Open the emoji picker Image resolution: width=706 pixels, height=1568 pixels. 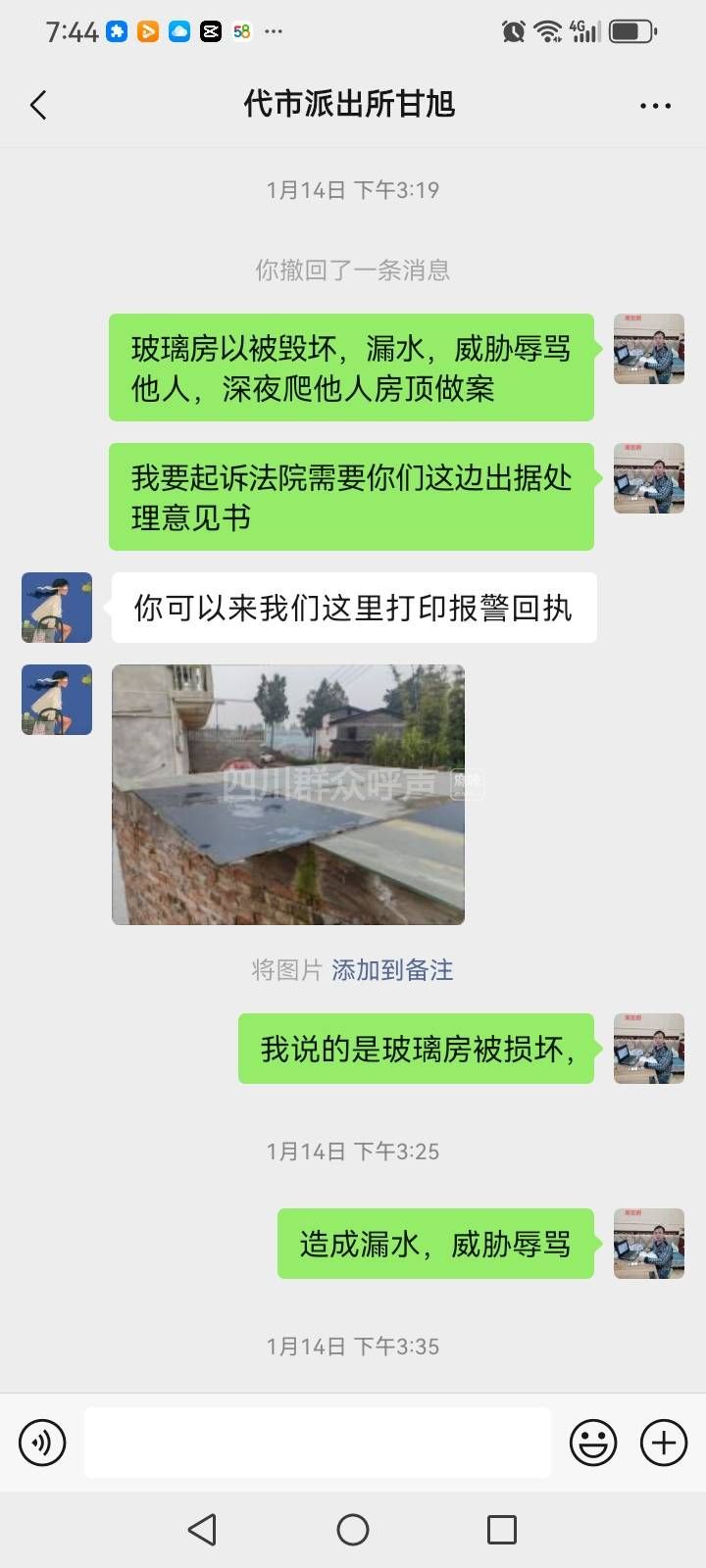593,1443
